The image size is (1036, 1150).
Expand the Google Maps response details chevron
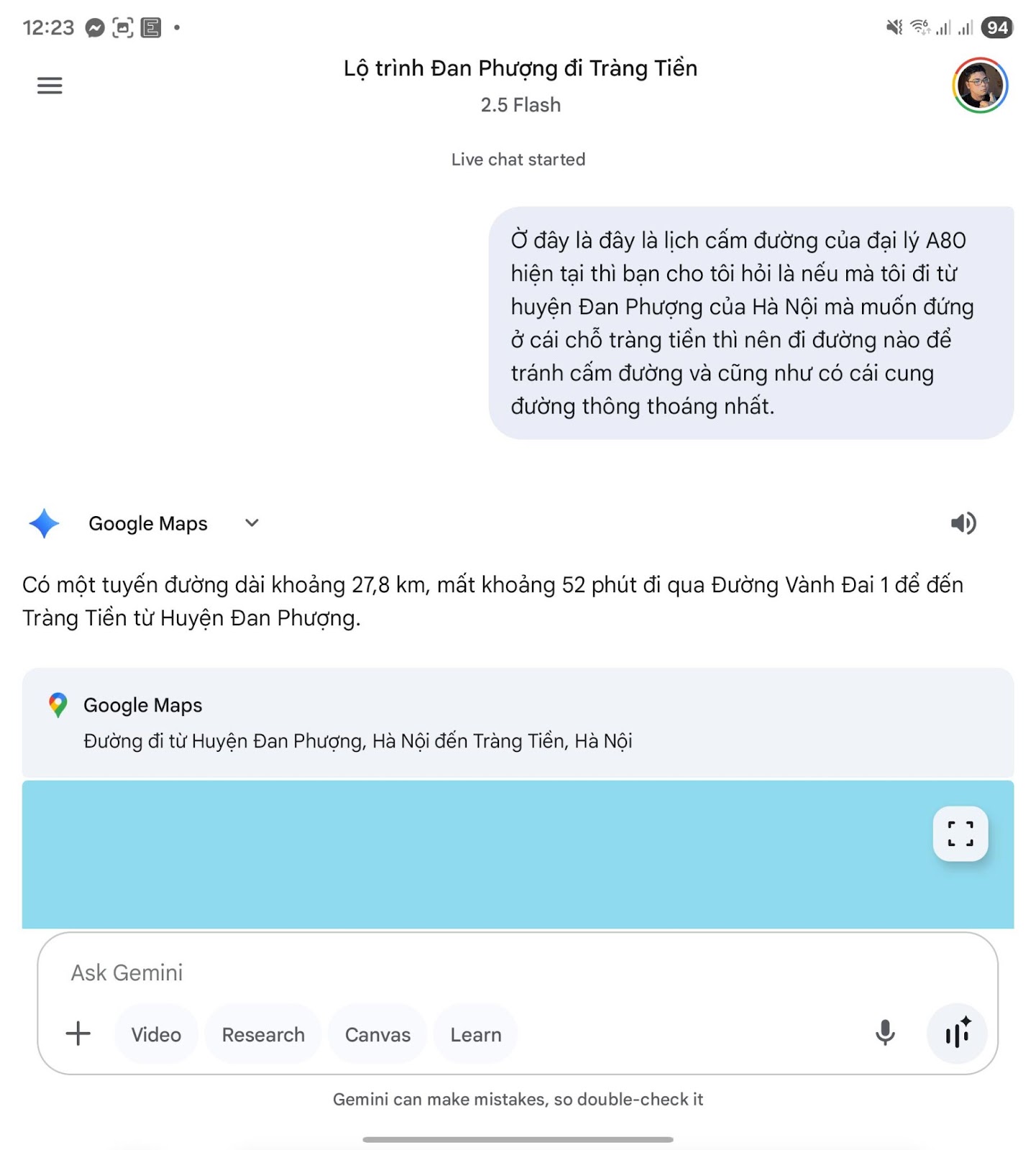point(252,523)
